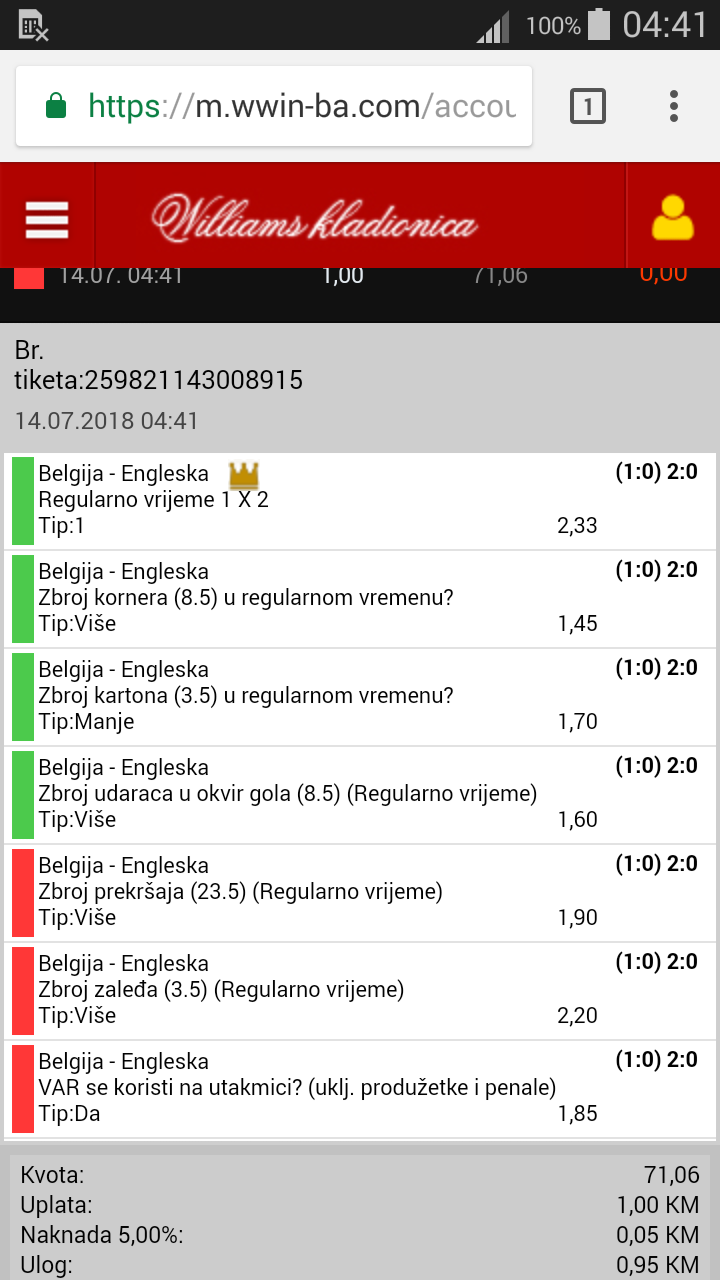Open the browser tab switcher
This screenshot has height=1280, width=720.
[x=588, y=106]
